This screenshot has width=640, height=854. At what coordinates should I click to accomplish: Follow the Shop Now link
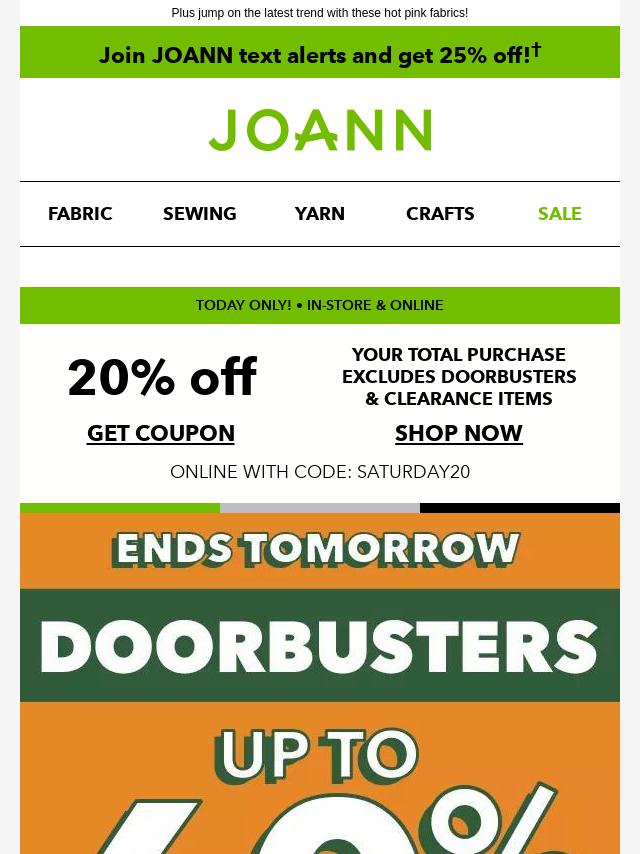459,433
